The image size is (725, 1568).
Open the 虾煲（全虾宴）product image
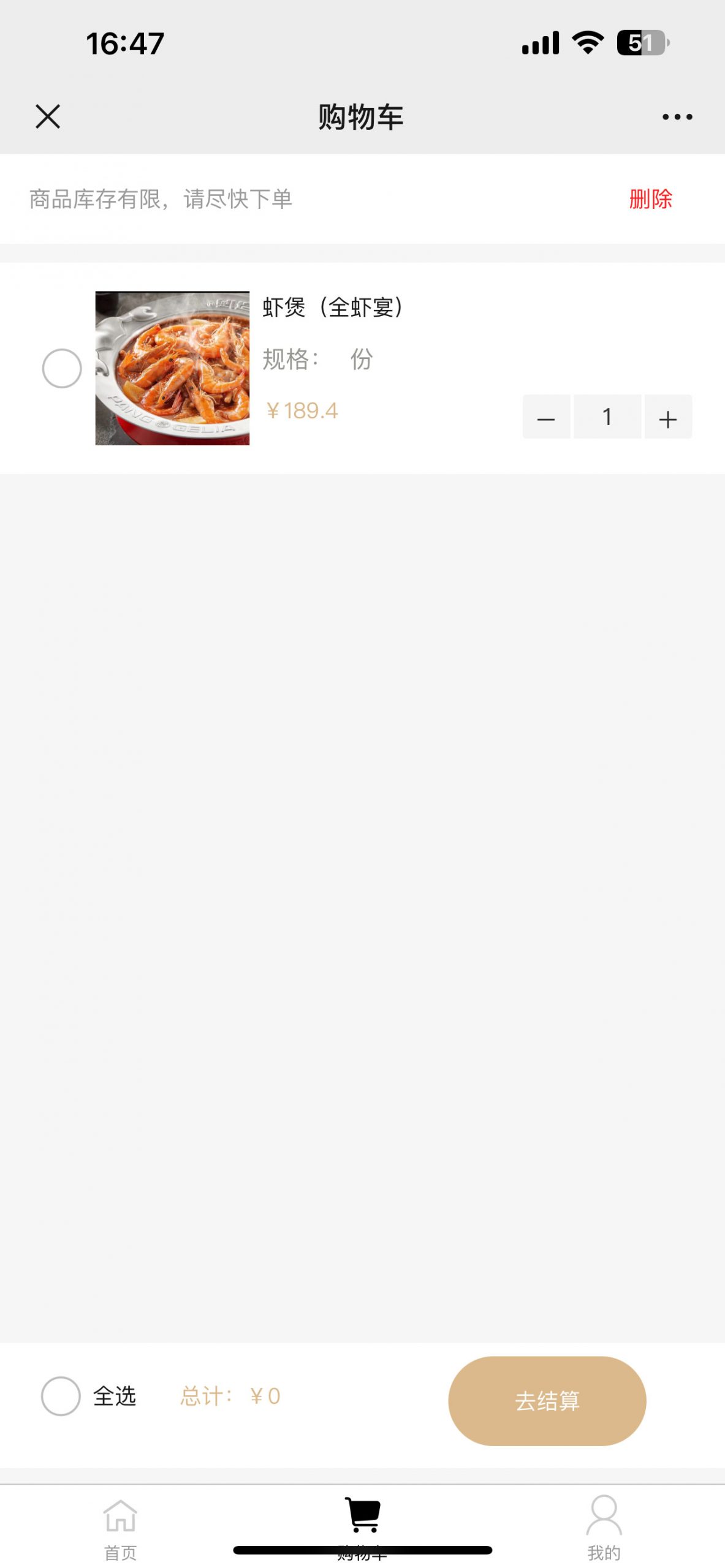pyautogui.click(x=172, y=368)
